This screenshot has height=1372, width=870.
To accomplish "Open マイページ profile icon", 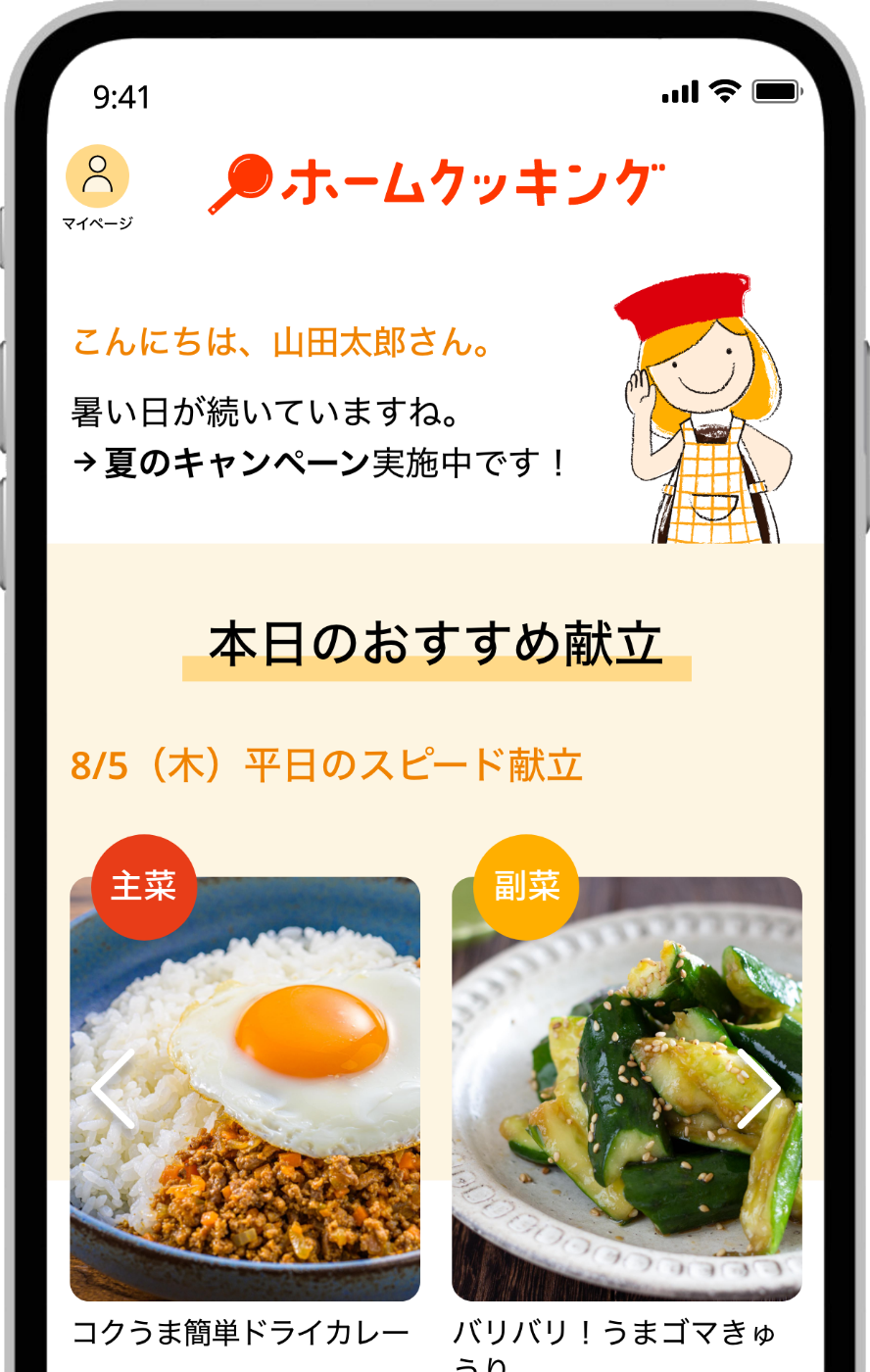I will 97,176.
